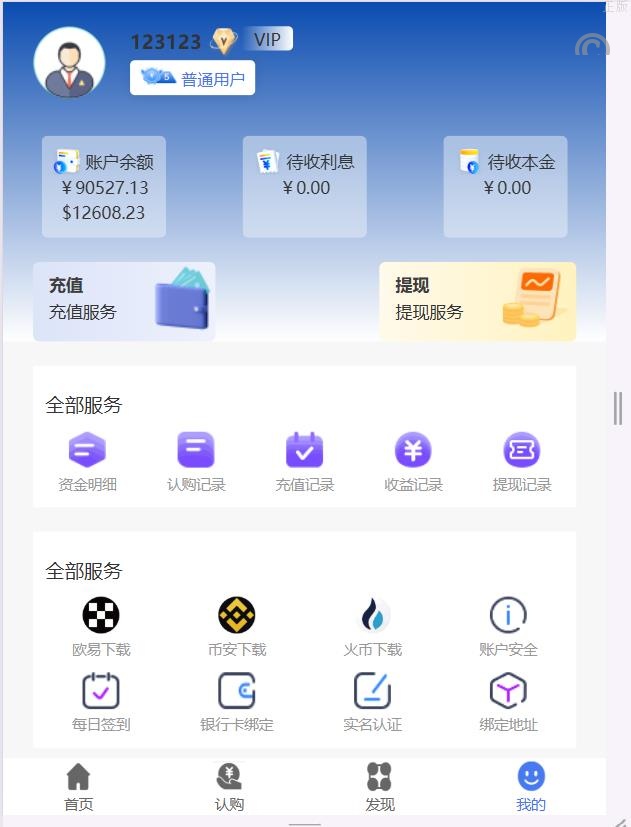
Task: Open the 充值 recharge service card
Action: pyautogui.click(x=124, y=301)
